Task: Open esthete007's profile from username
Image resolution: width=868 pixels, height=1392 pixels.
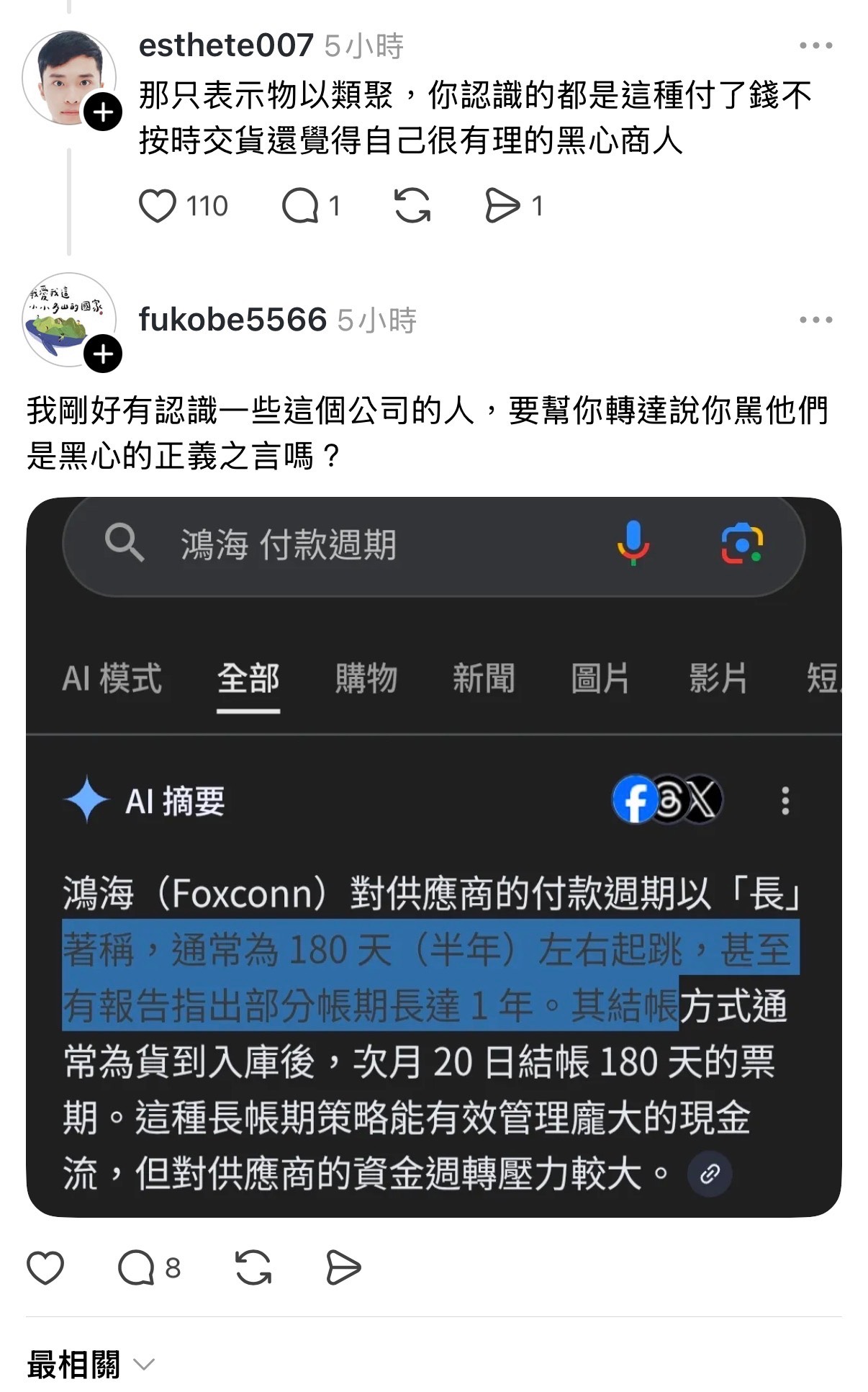Action: pos(226,46)
